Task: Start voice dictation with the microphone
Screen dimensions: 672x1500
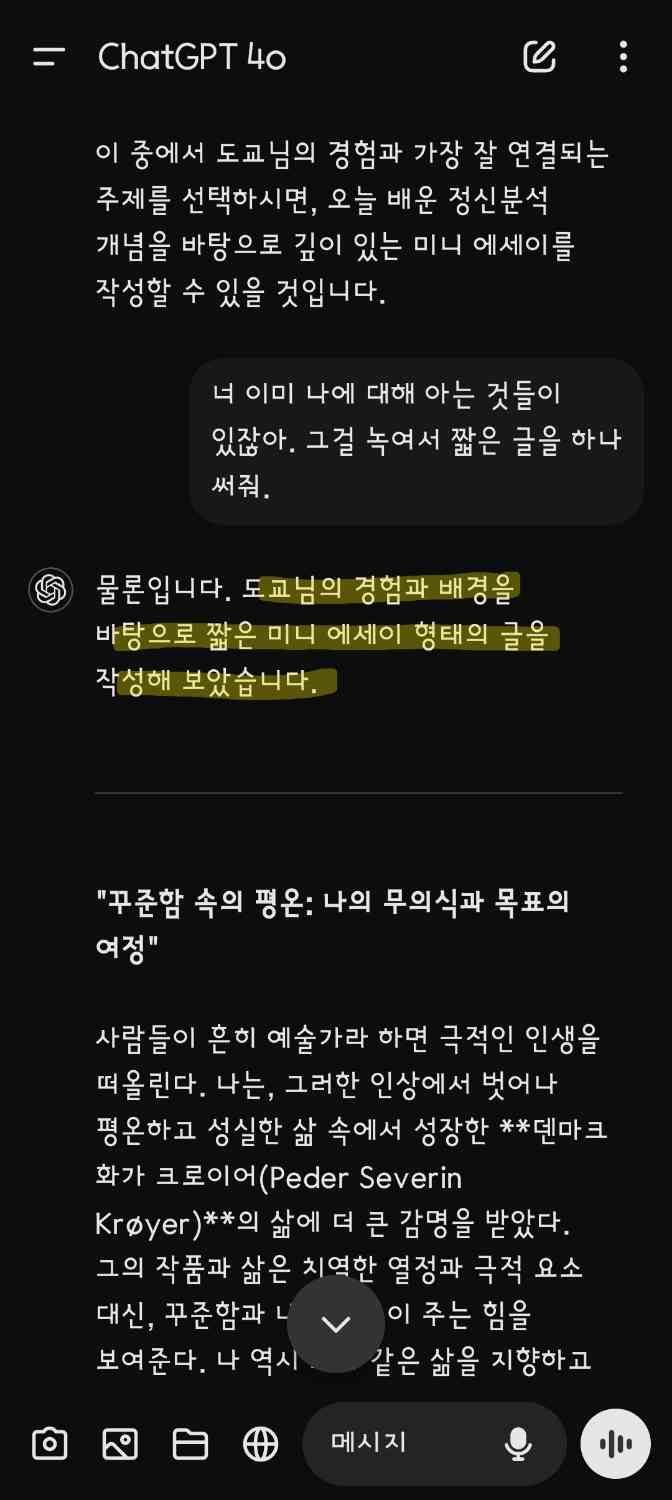Action: [x=518, y=1443]
